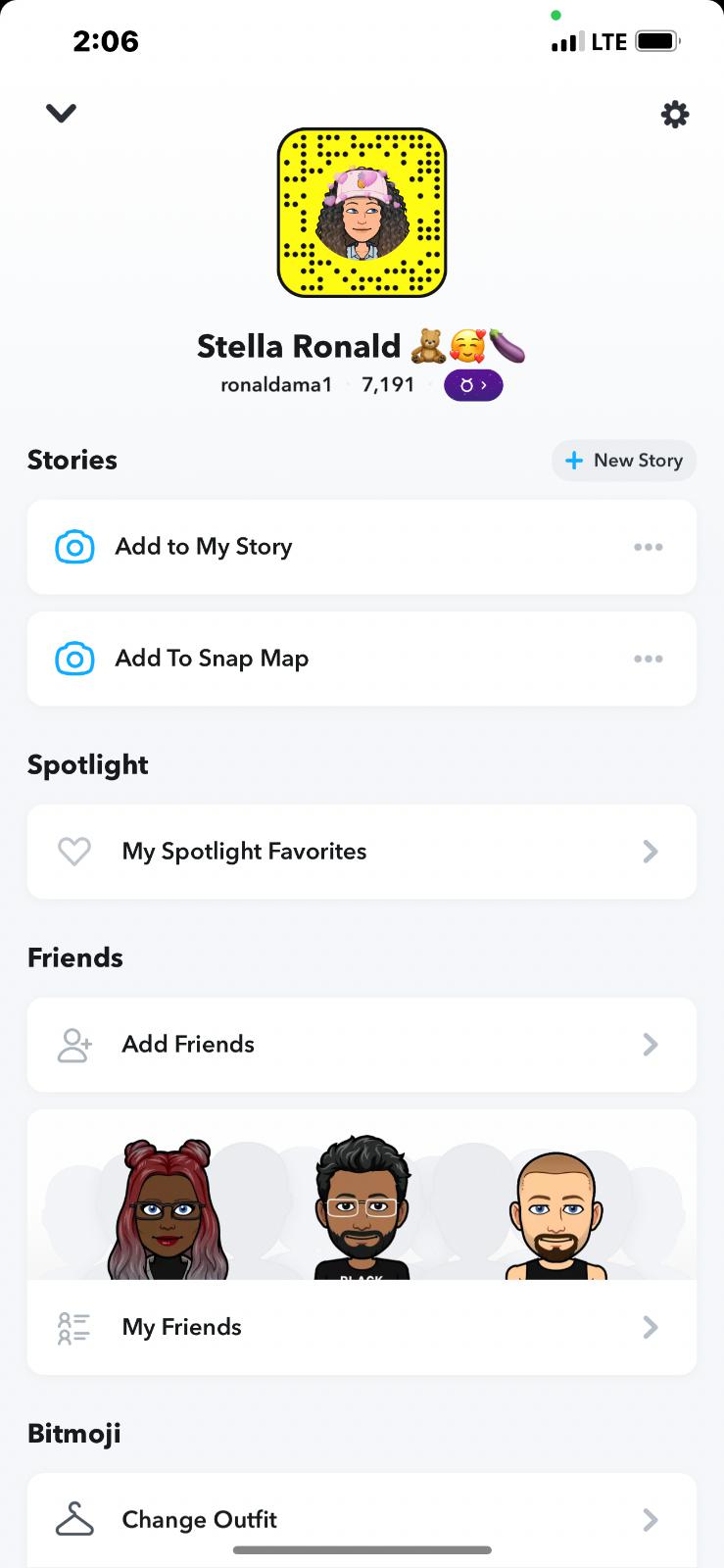Open options for Add to My Story
The height and width of the screenshot is (1568, 724).
coord(648,547)
